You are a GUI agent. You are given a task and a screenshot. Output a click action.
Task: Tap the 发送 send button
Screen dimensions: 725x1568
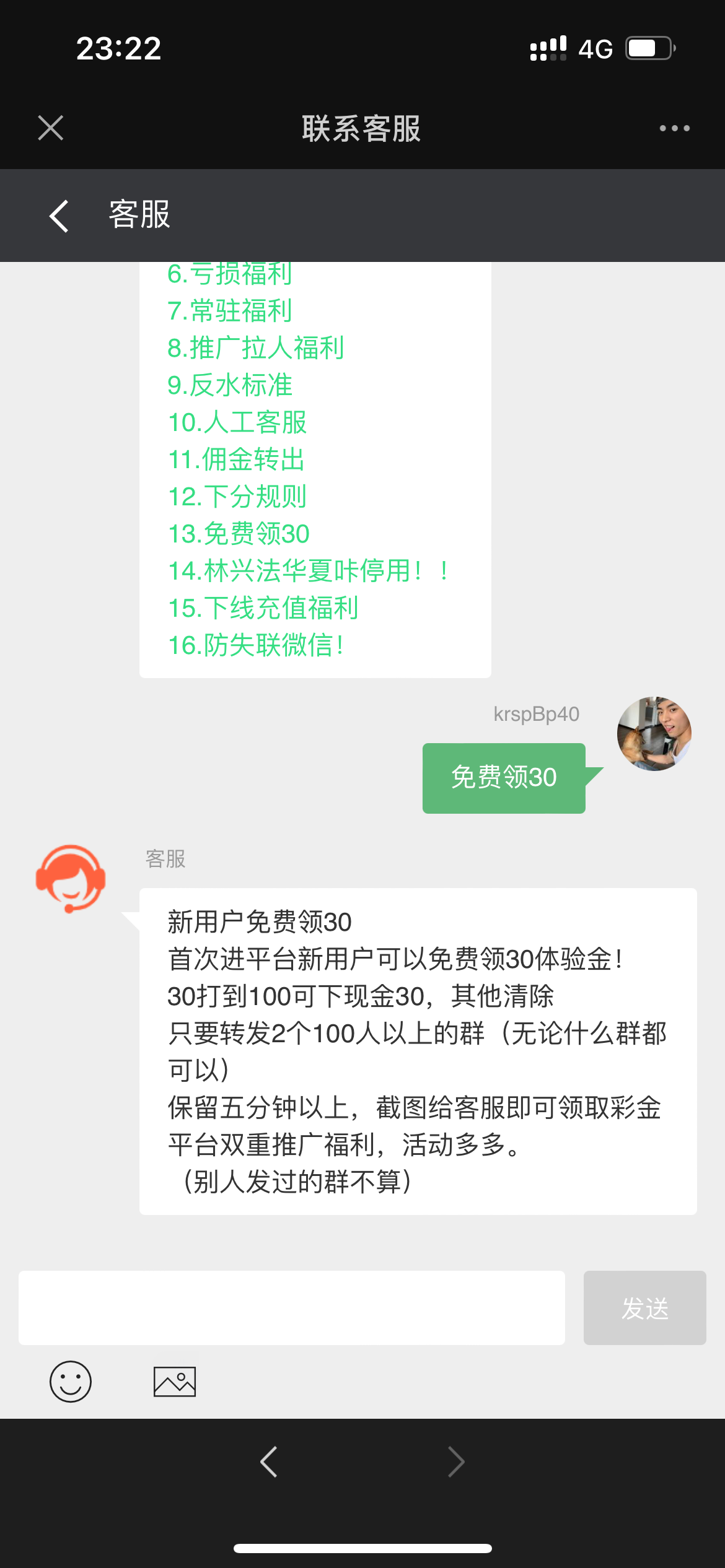pyautogui.click(x=644, y=1307)
